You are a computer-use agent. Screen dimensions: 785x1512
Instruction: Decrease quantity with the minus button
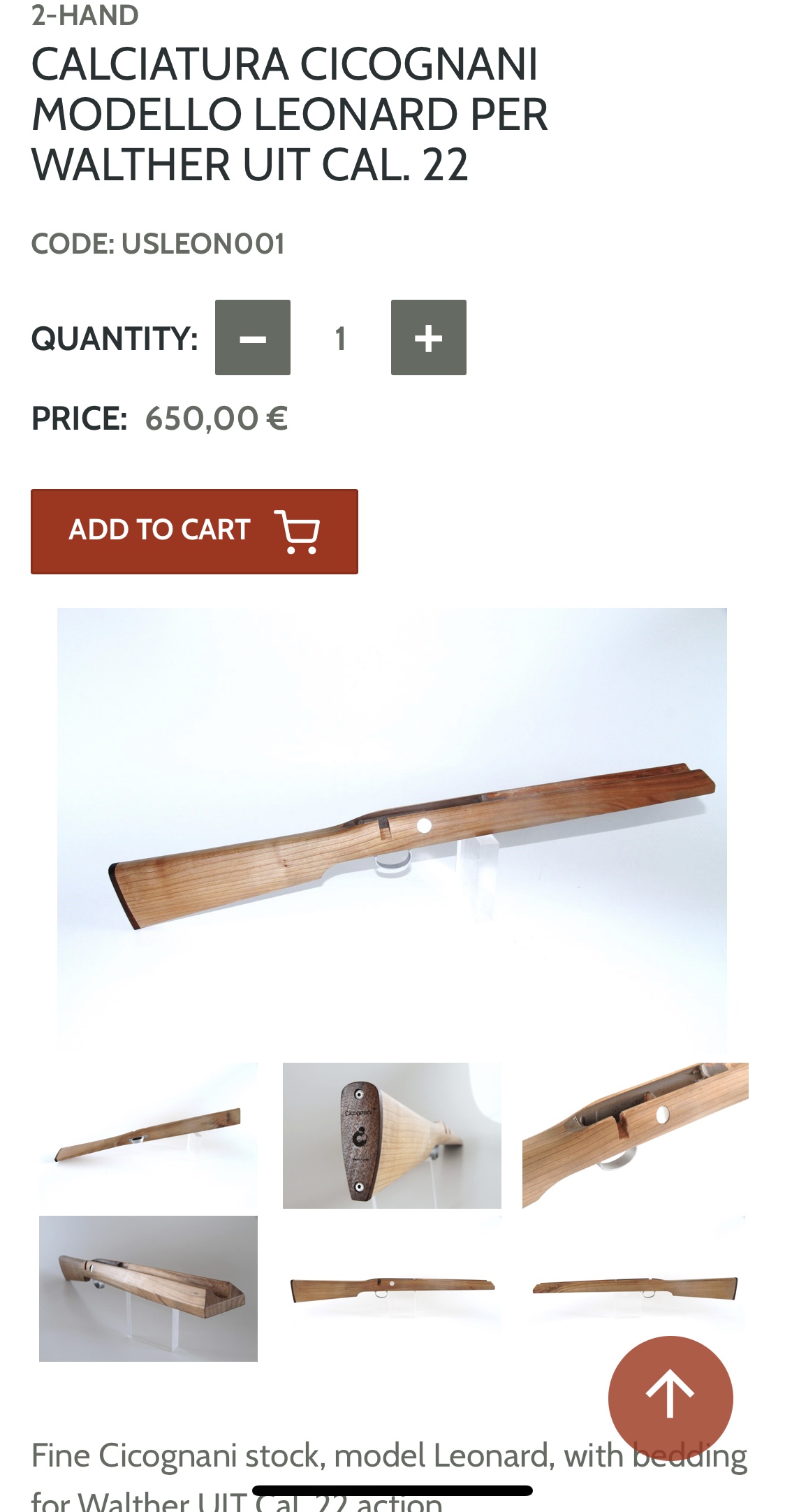252,337
